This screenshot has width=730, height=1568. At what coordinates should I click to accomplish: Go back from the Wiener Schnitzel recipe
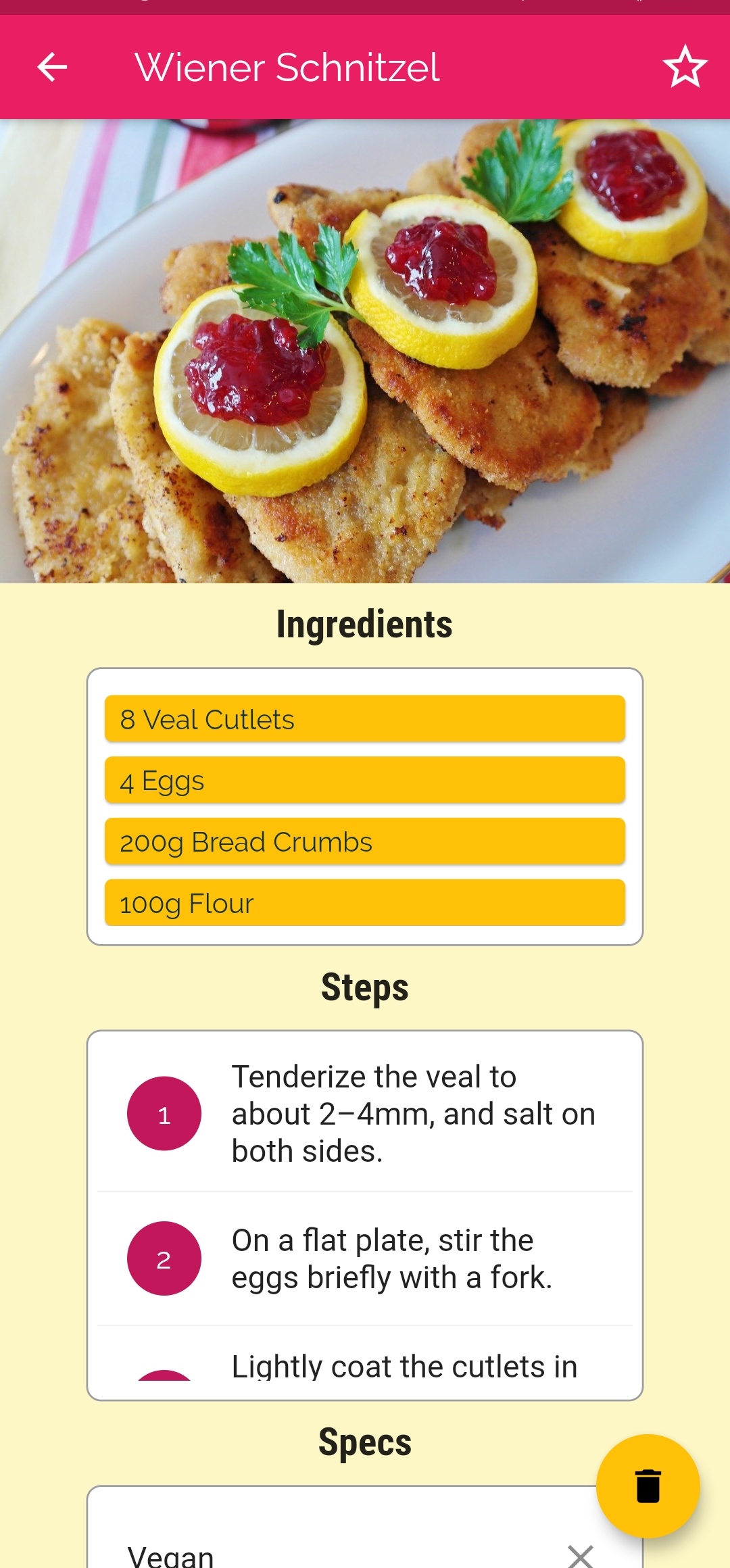(x=52, y=67)
